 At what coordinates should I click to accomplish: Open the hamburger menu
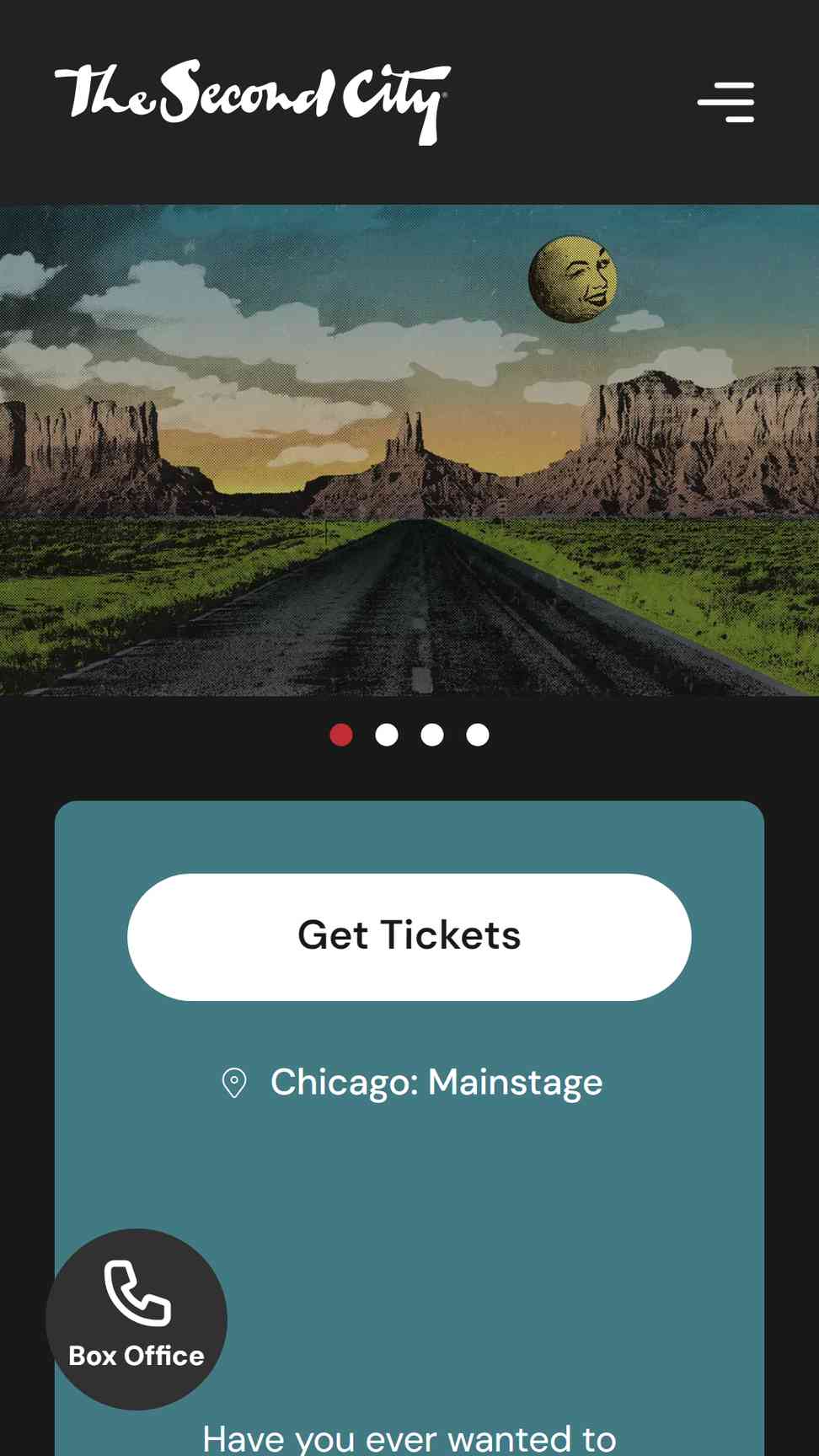725,102
